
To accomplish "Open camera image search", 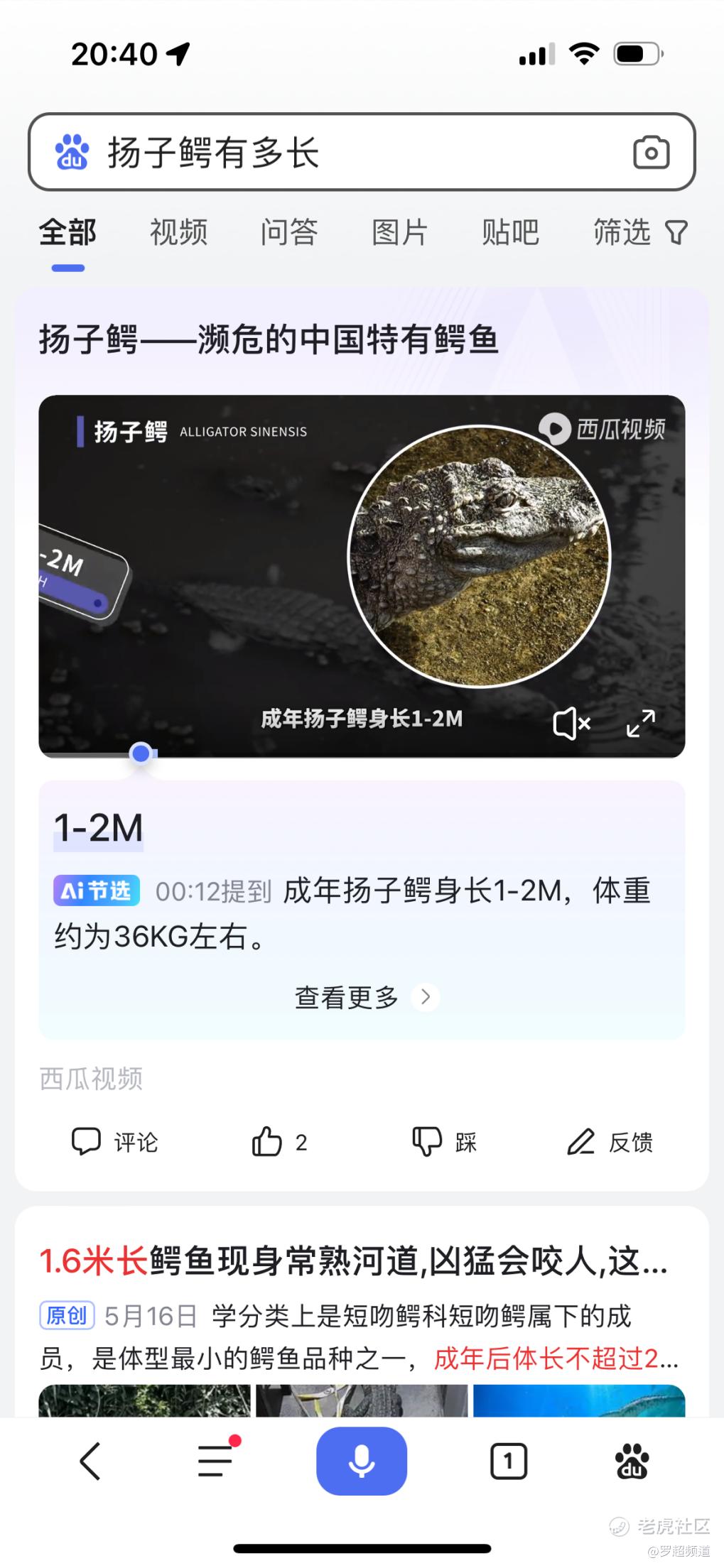I will click(x=651, y=152).
